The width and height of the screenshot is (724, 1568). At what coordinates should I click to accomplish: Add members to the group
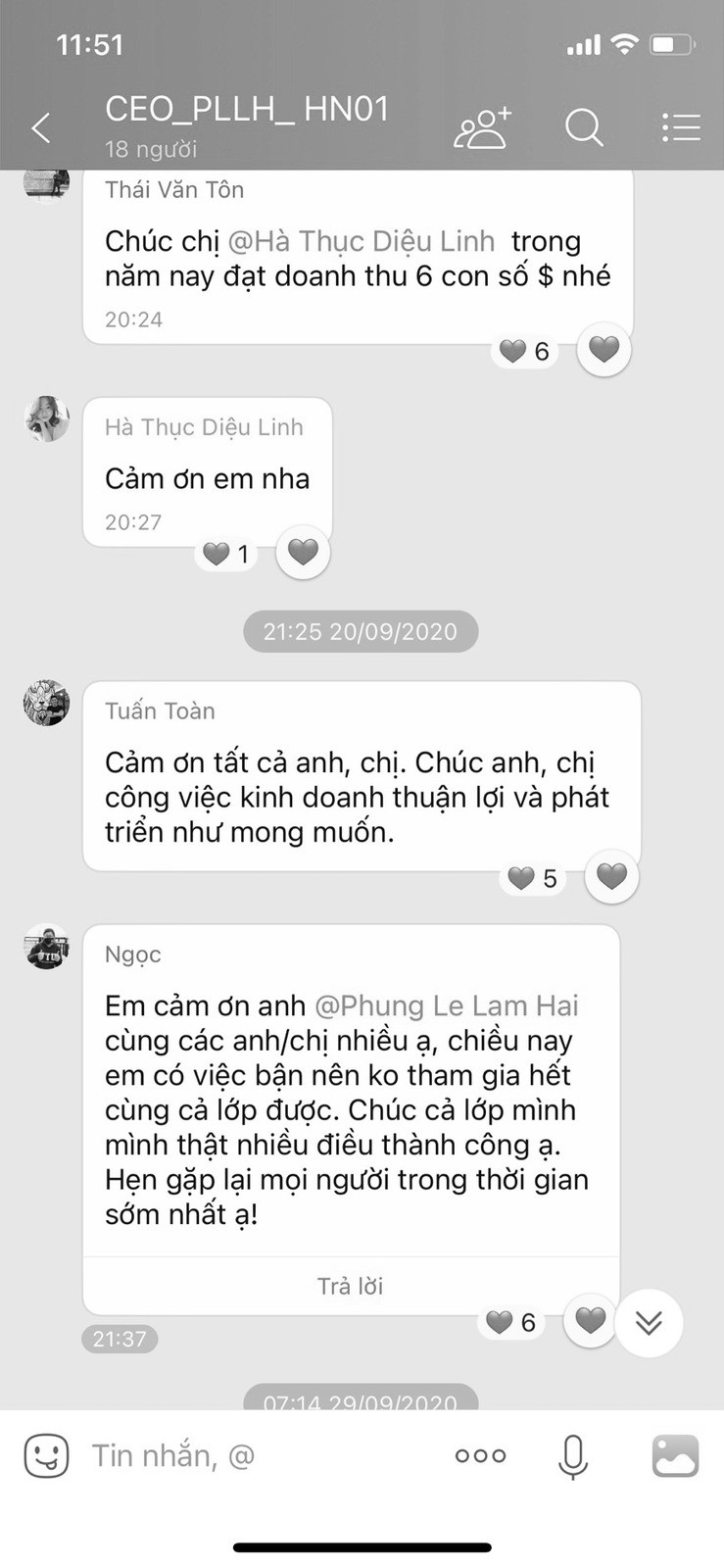[x=482, y=127]
